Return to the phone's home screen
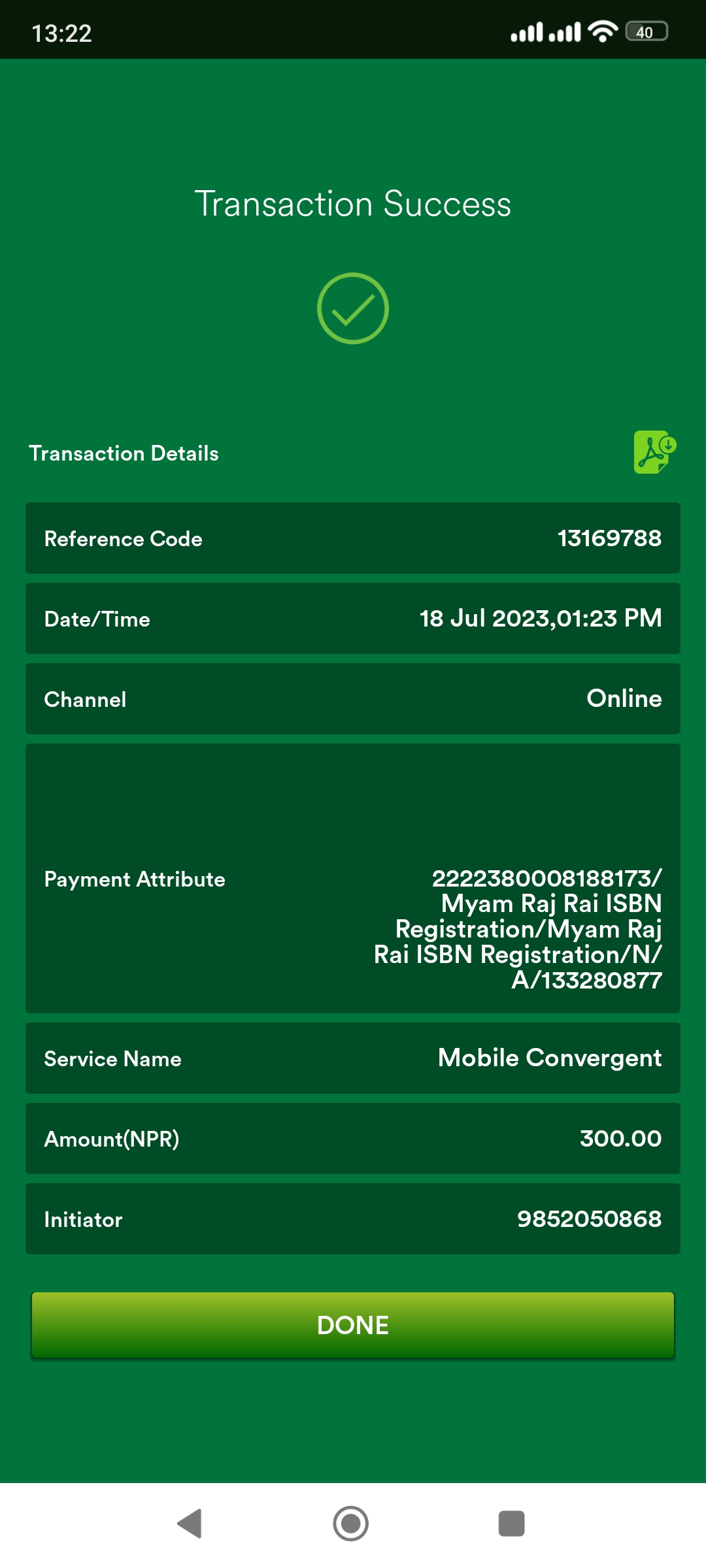 [351, 1524]
